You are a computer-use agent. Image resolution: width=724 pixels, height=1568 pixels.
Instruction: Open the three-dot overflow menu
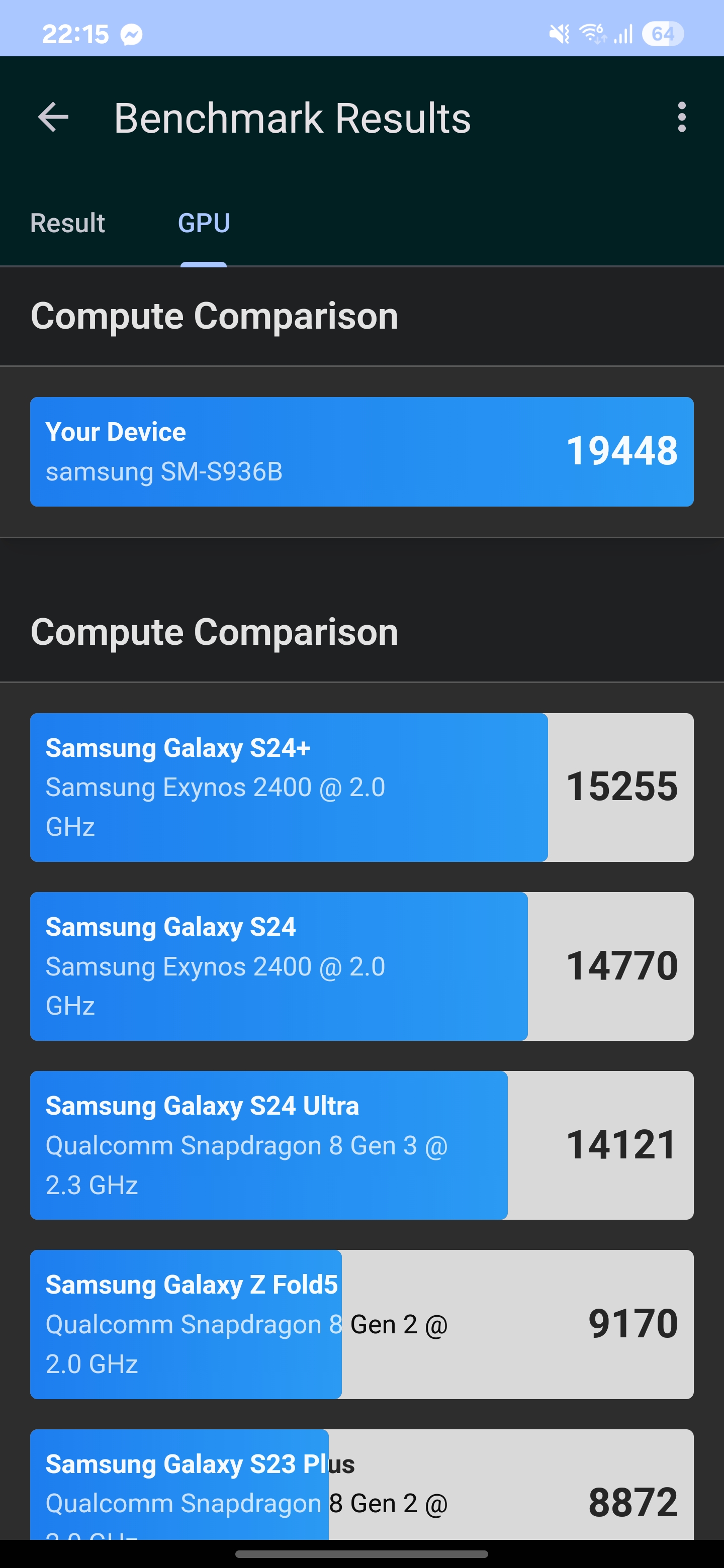tap(681, 117)
